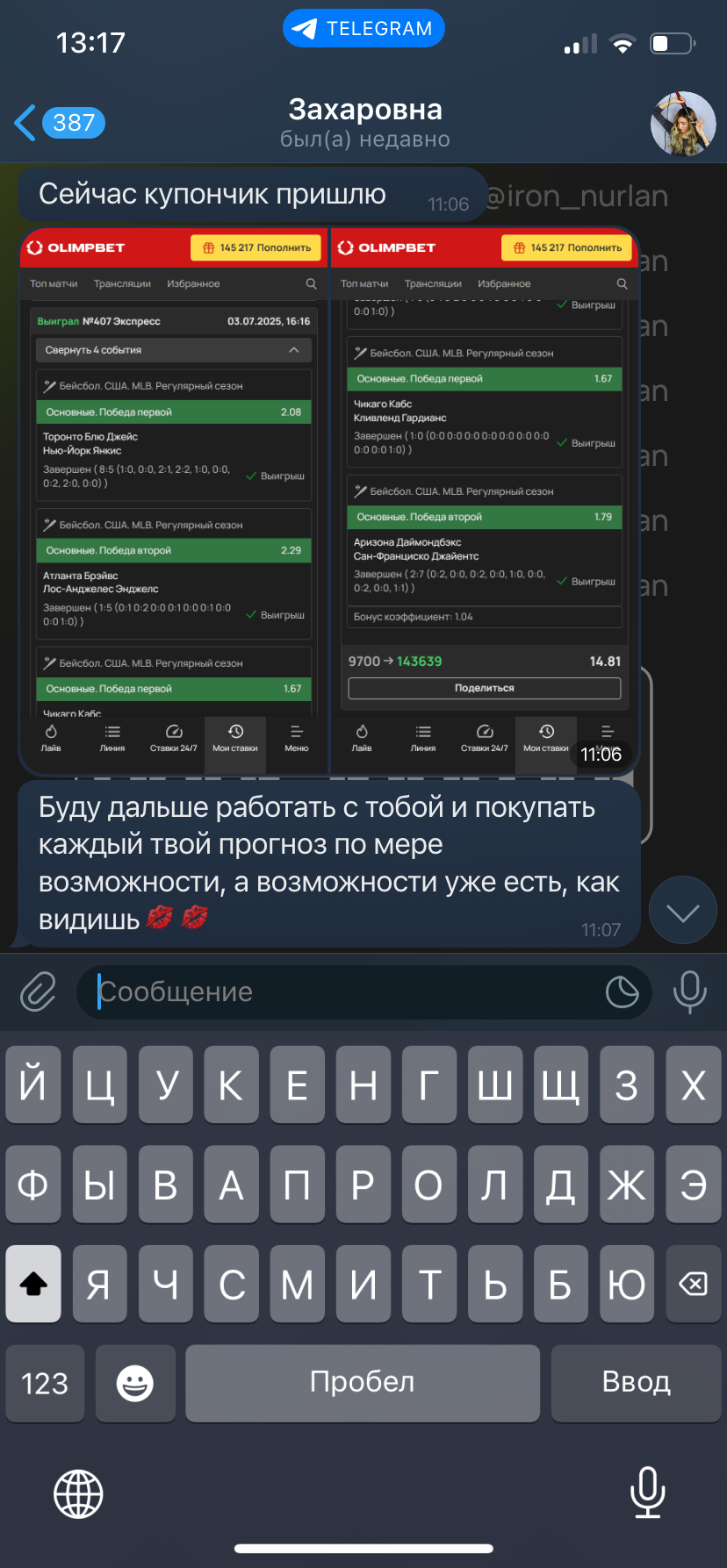Go back to the chat list
The height and width of the screenshot is (1568, 727).
coord(60,123)
